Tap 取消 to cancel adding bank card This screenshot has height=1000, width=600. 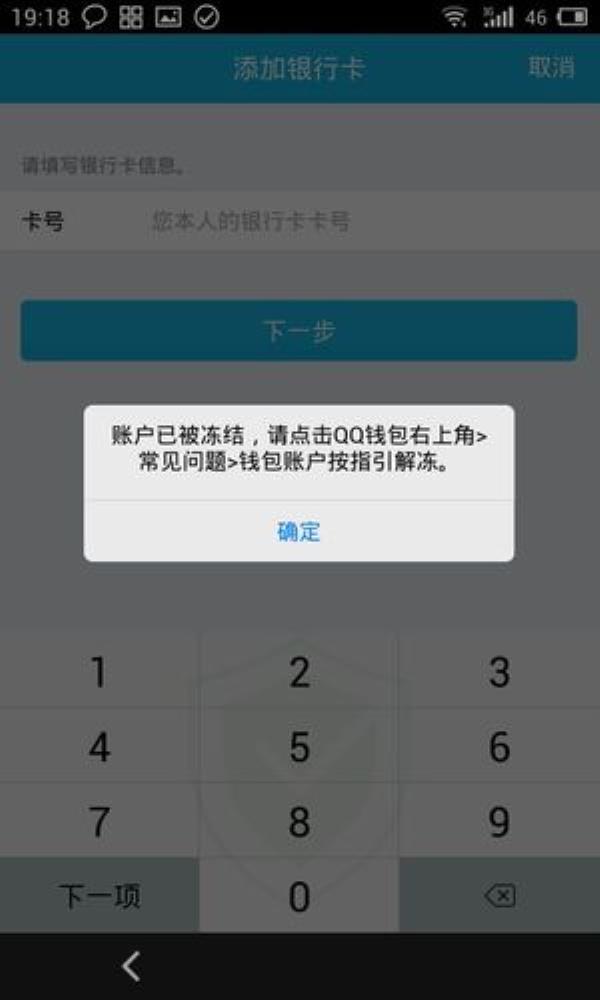tap(551, 67)
